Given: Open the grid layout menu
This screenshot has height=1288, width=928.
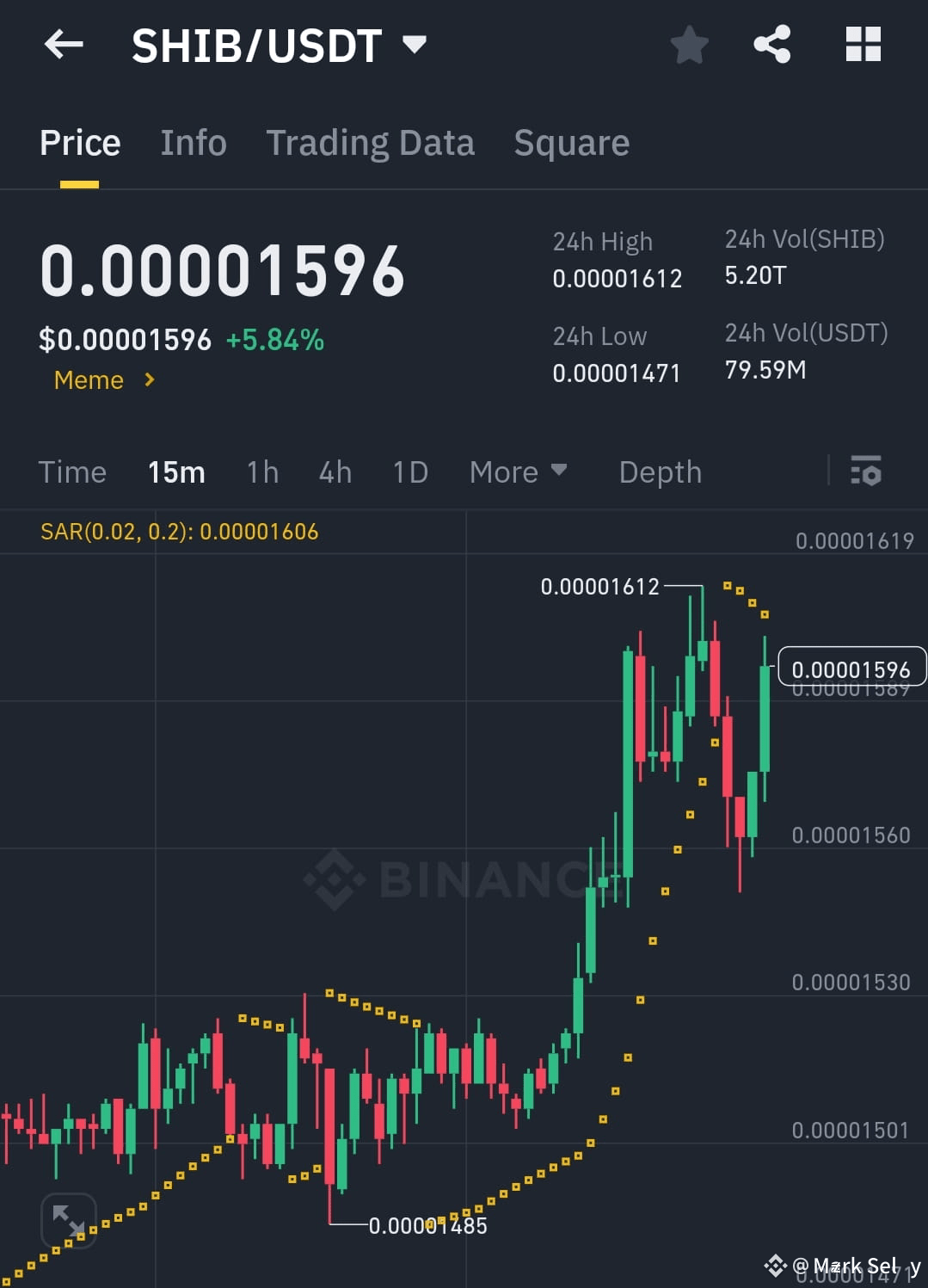Looking at the screenshot, I should 863,45.
